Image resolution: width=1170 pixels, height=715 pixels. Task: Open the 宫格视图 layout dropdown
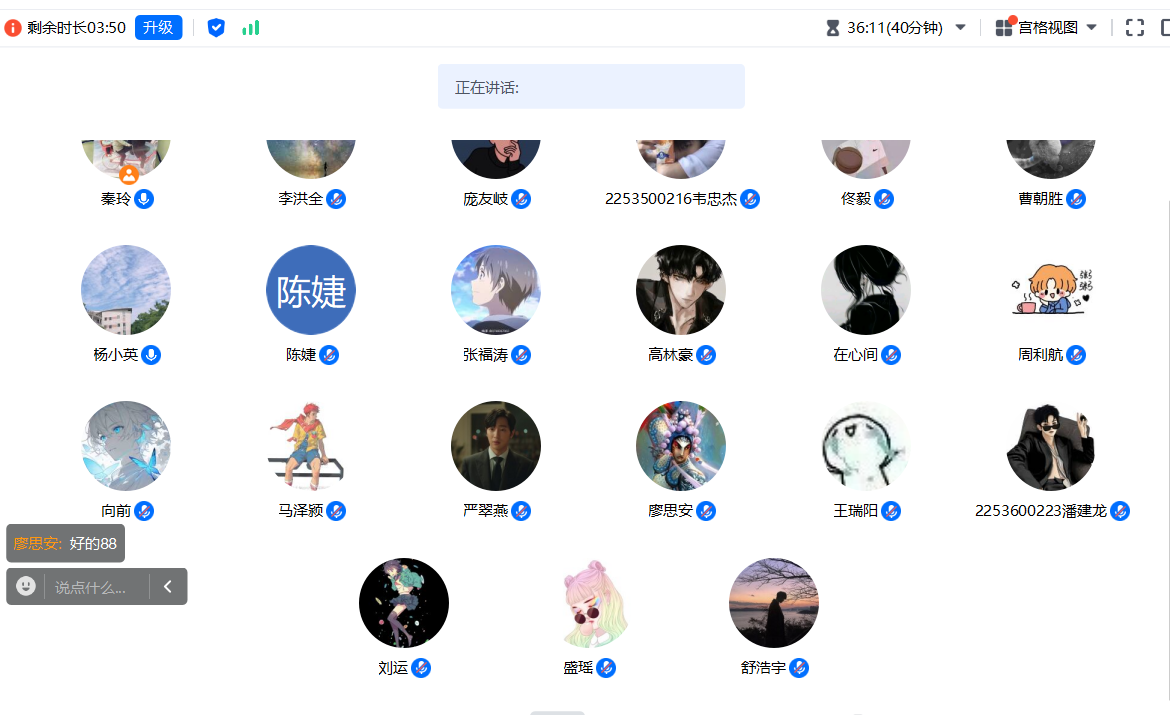[x=1091, y=28]
